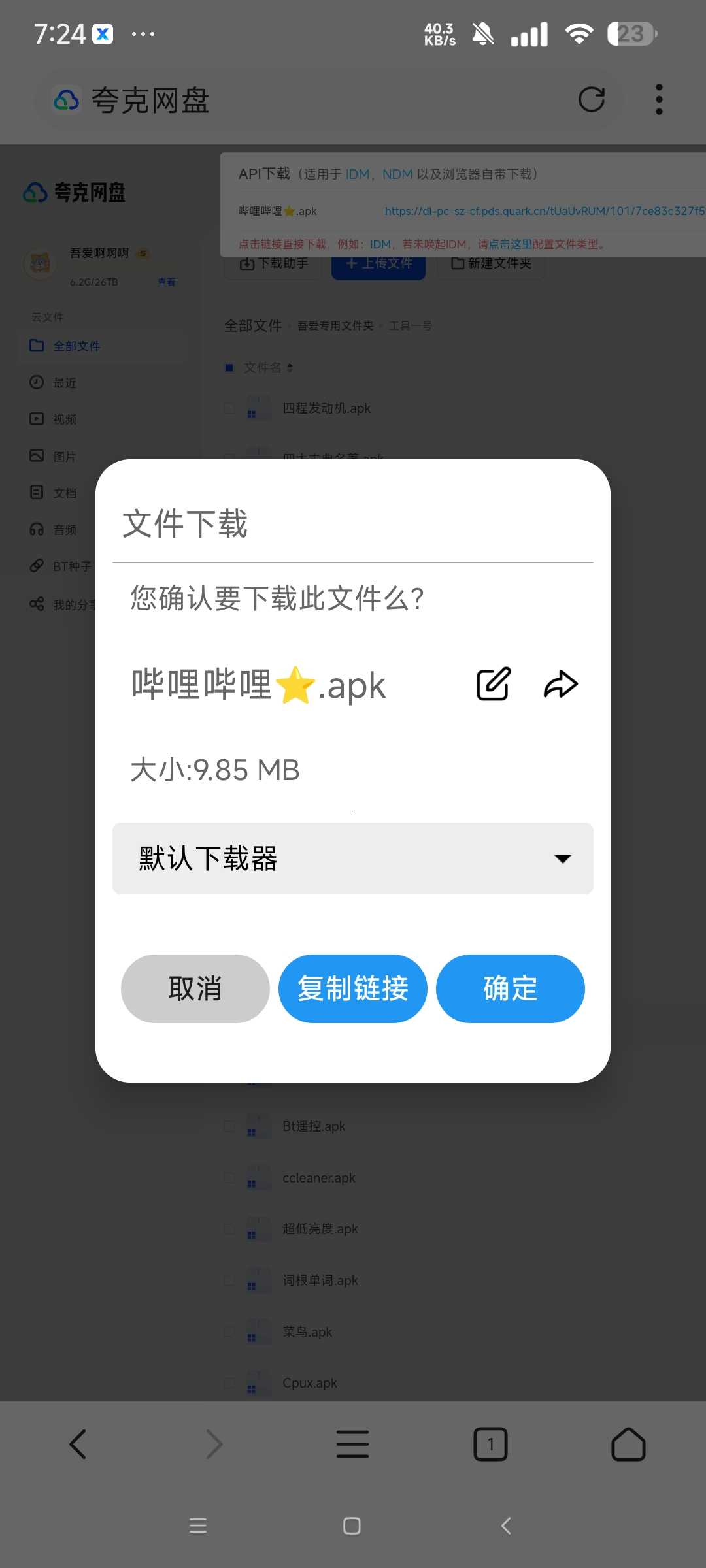Tap 取消 to cancel the download

pos(195,988)
